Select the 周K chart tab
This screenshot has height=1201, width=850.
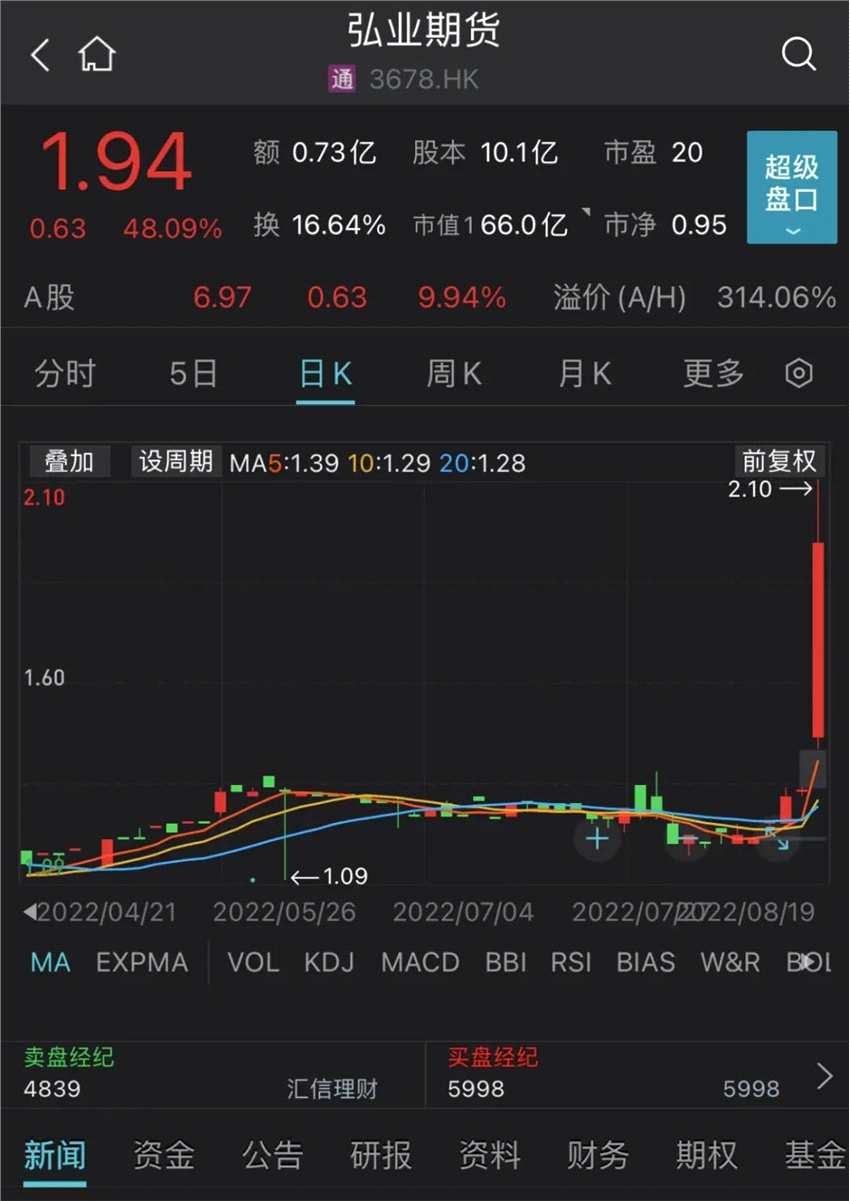point(454,374)
